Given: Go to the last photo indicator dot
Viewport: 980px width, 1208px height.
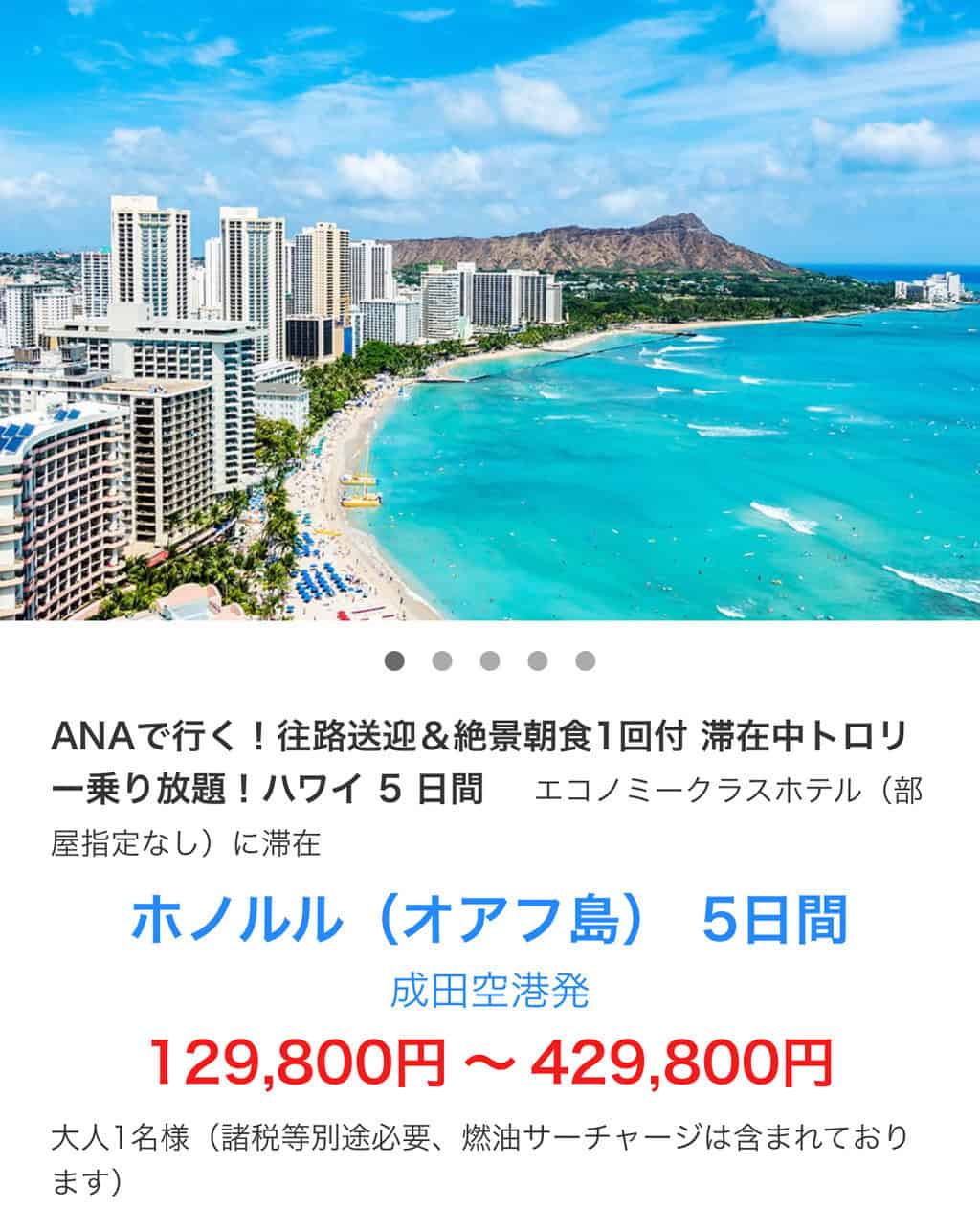Looking at the screenshot, I should click(x=586, y=660).
